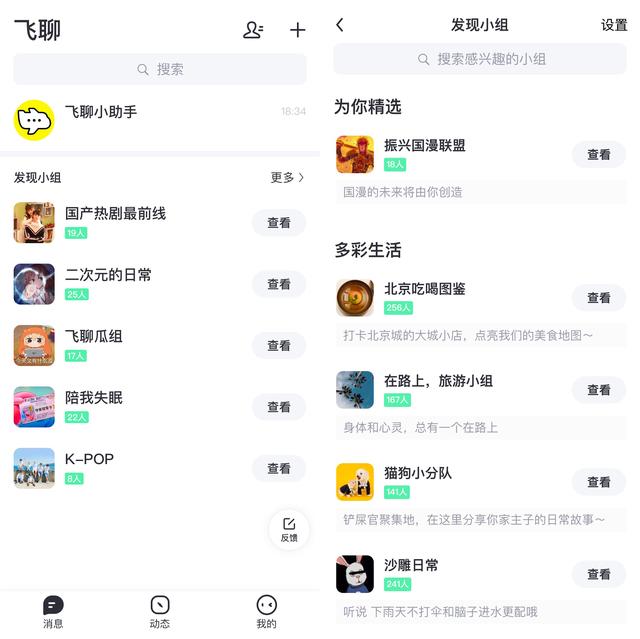
Task: View the 国产热剧最前线 group
Action: coord(279,223)
